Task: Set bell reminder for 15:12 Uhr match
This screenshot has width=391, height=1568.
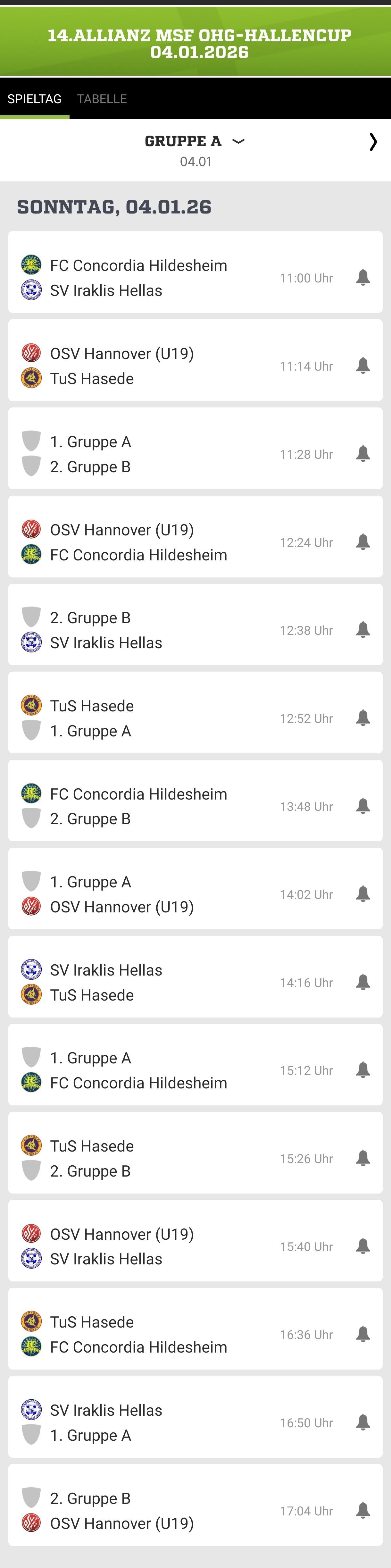Action: [363, 1070]
